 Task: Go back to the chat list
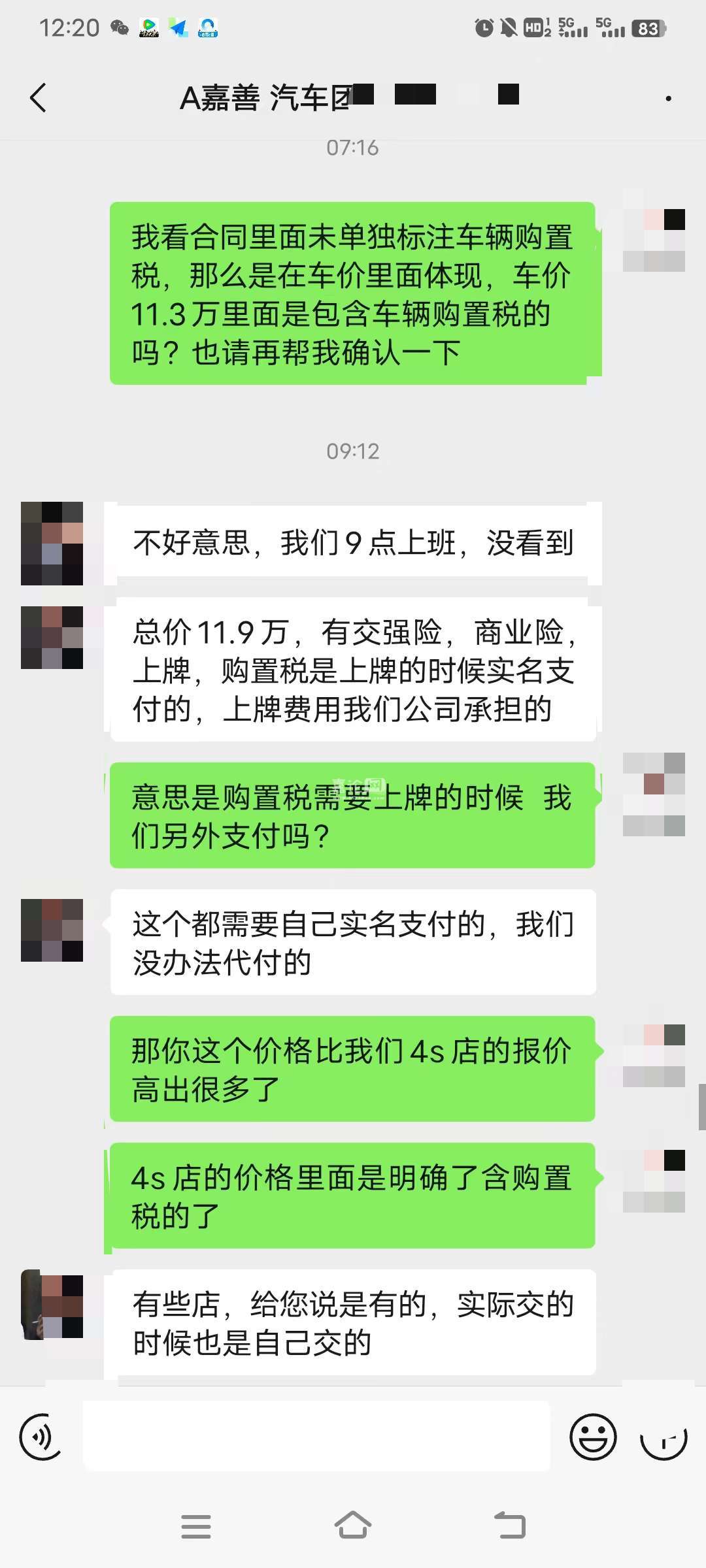pos(38,99)
